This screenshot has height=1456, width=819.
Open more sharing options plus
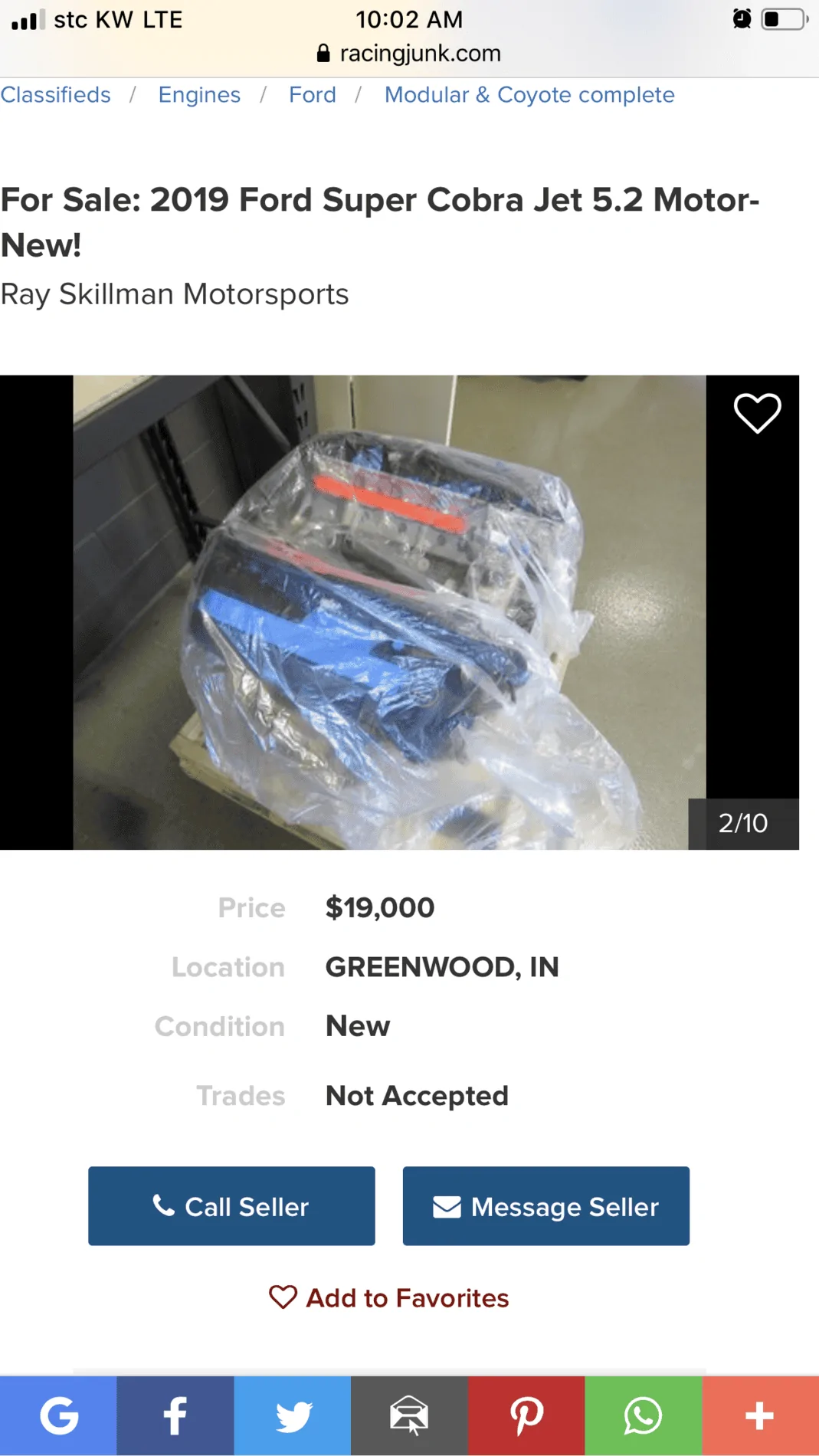760,1415
